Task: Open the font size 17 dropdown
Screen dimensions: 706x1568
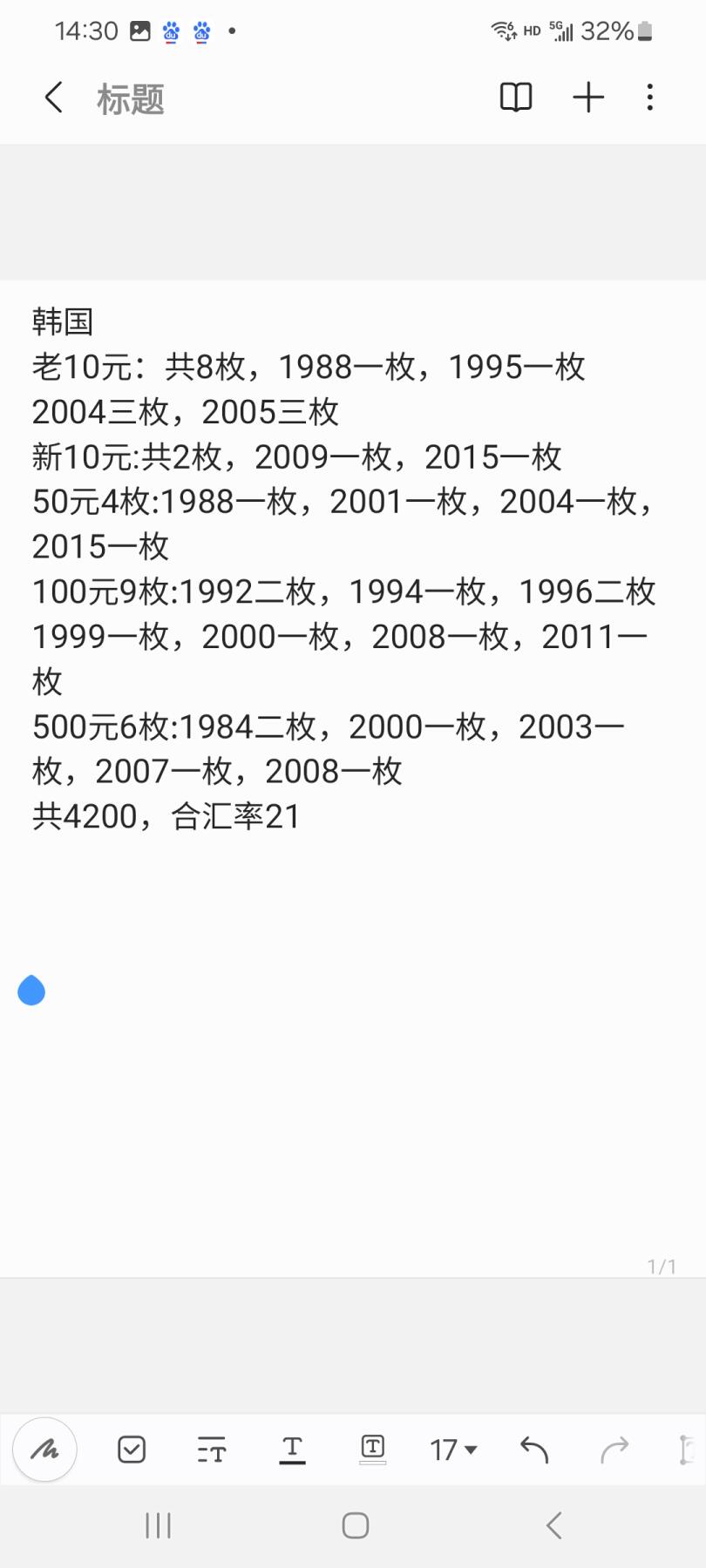Action: click(453, 1450)
